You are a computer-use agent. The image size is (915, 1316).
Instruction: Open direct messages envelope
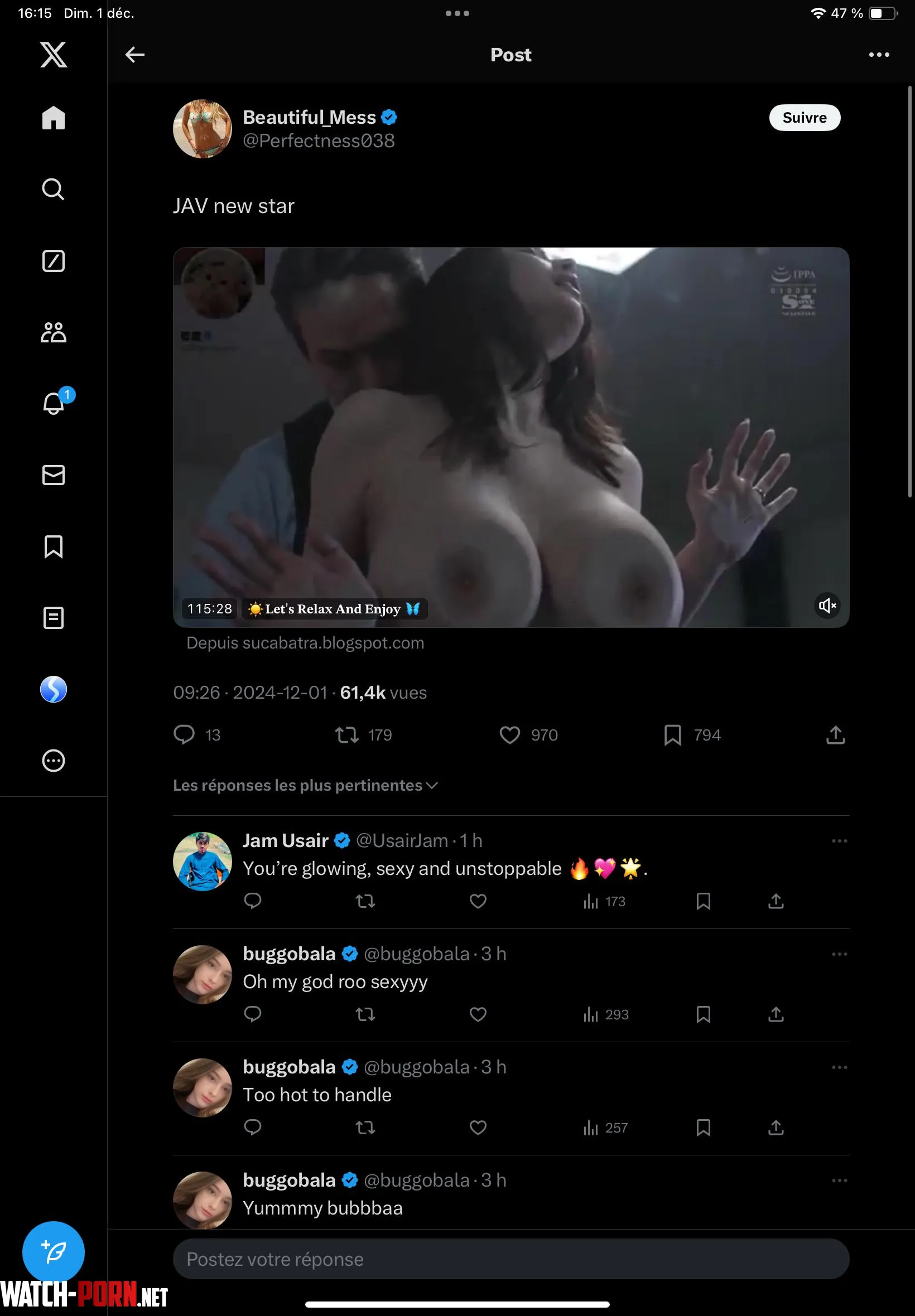coord(54,475)
